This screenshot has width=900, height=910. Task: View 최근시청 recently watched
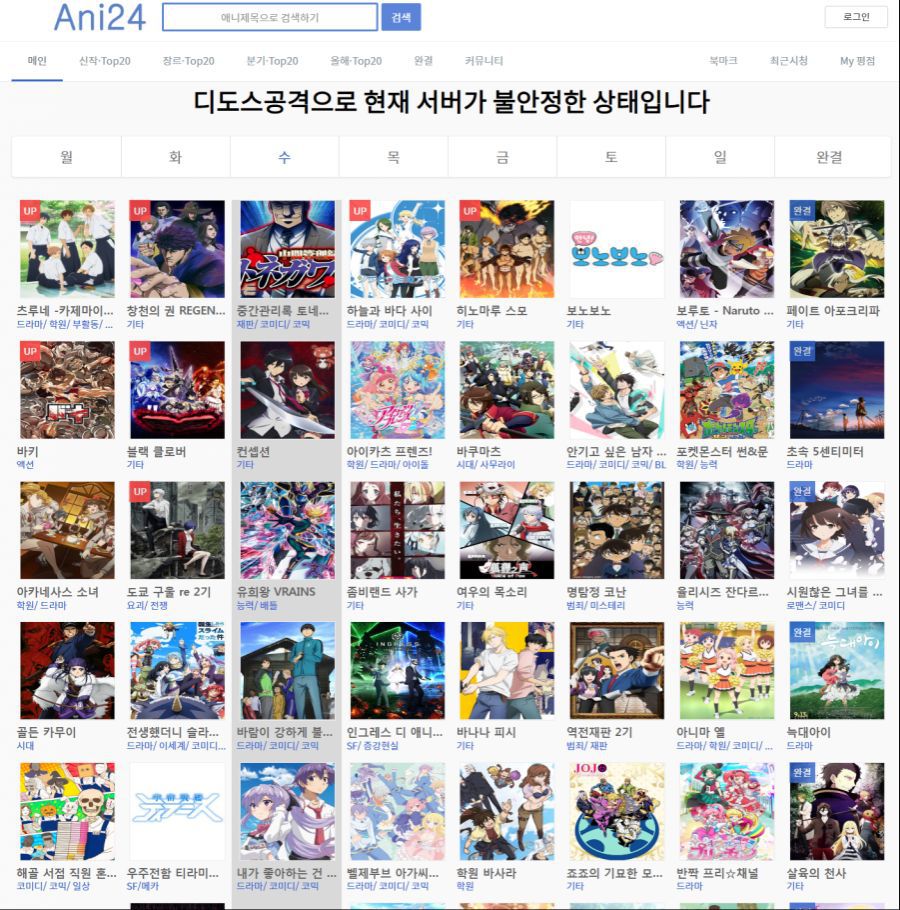coord(789,61)
